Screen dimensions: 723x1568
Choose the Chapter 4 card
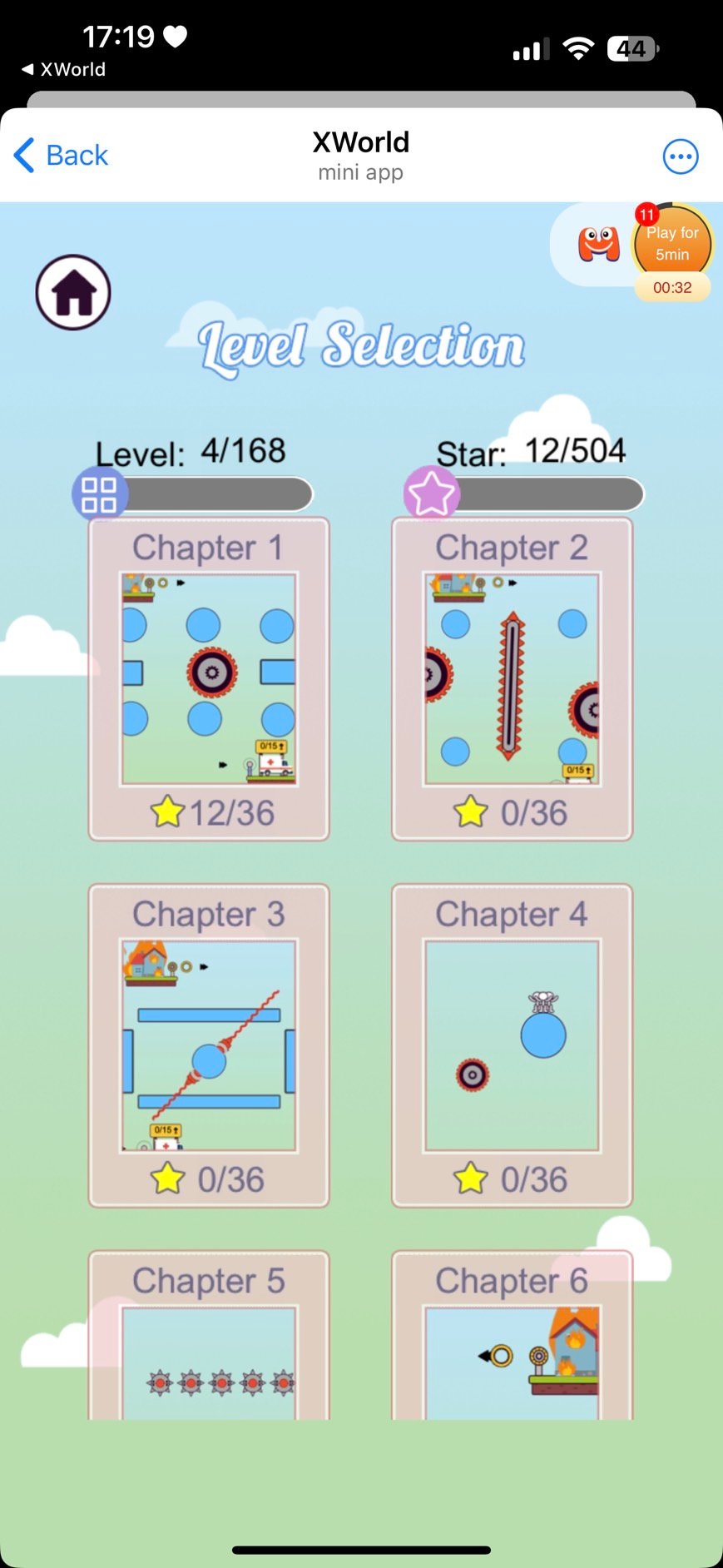[x=512, y=1045]
